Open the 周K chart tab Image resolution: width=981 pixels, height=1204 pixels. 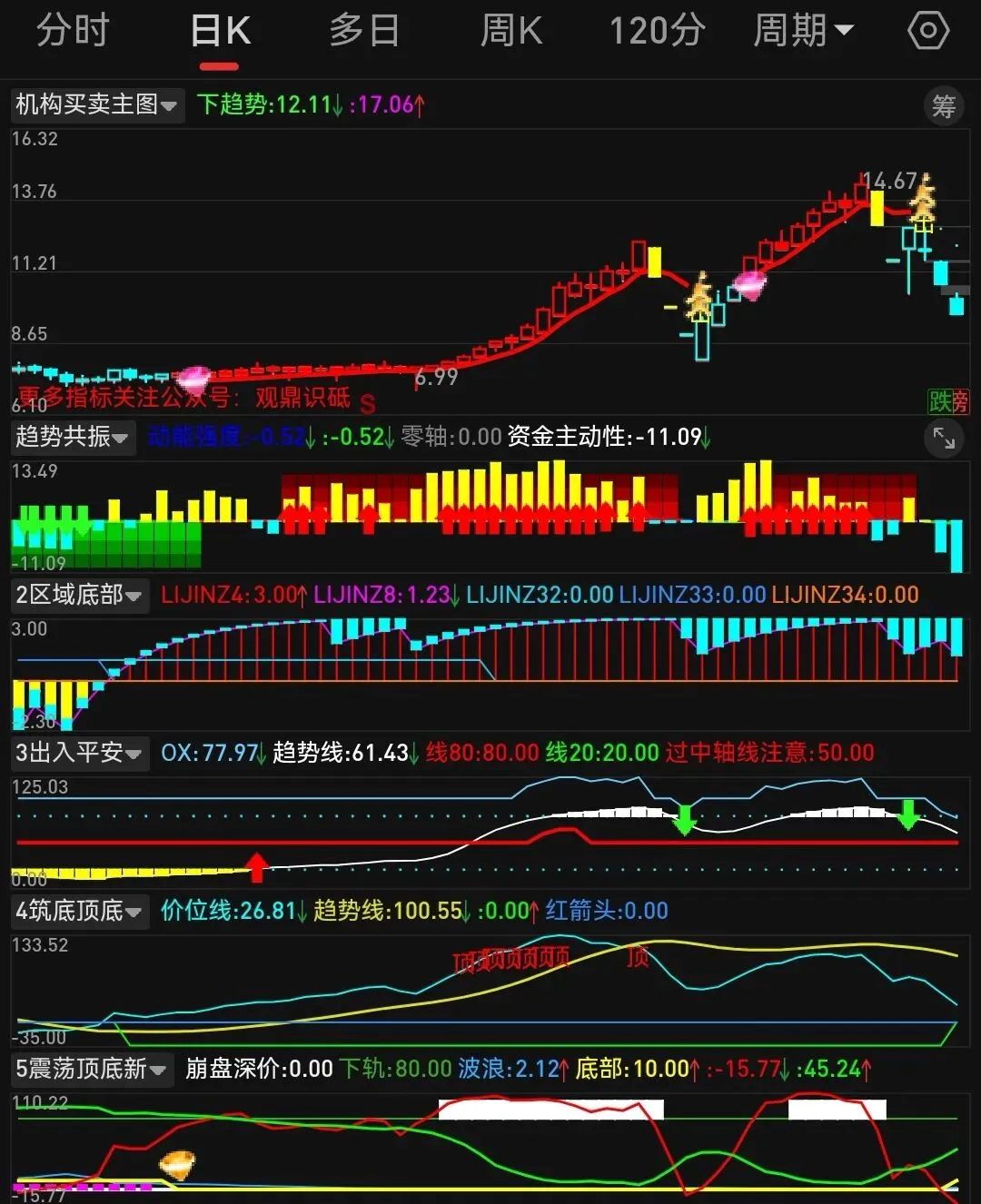(510, 31)
